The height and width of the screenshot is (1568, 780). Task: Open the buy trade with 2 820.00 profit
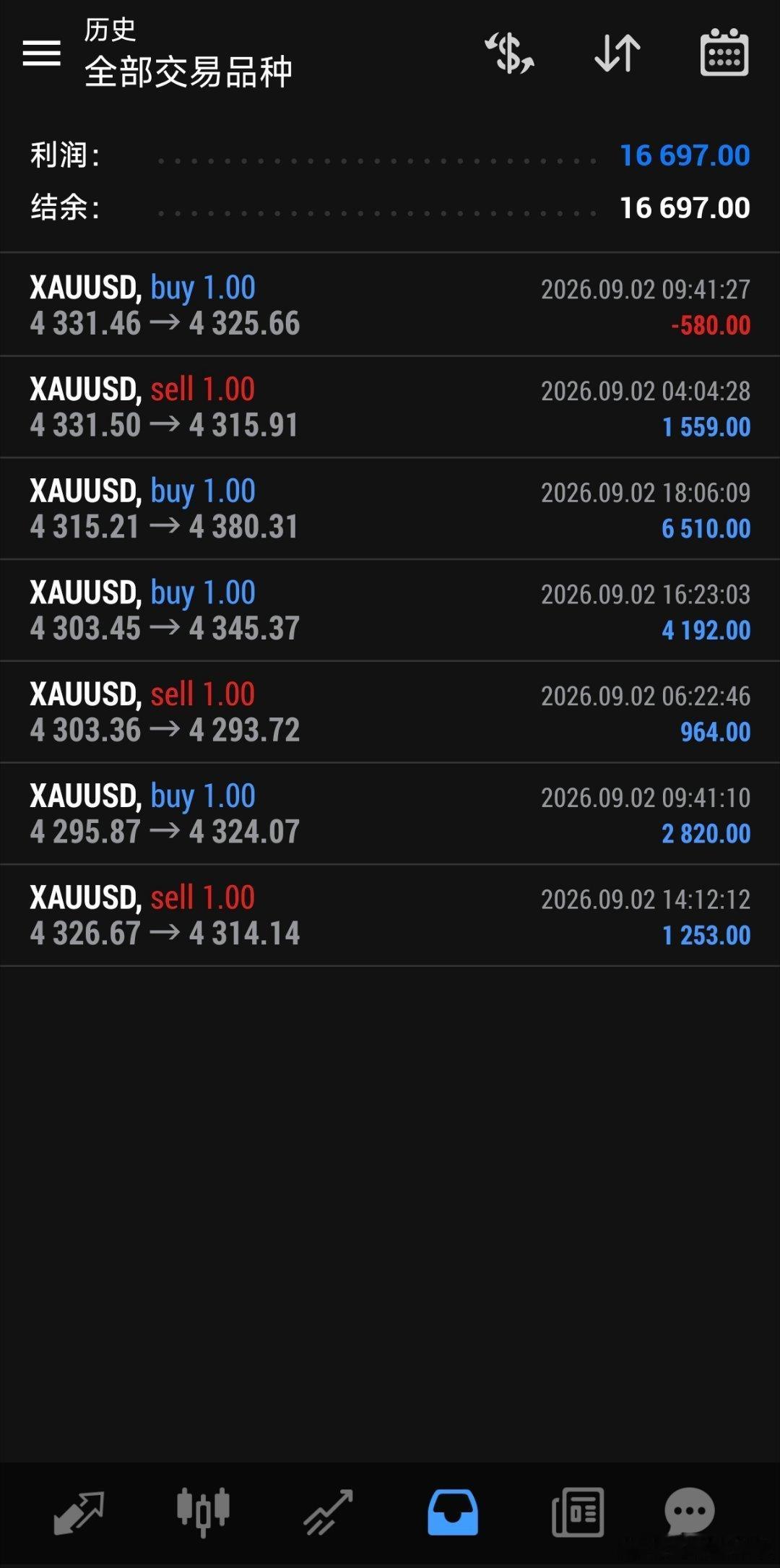tap(390, 814)
